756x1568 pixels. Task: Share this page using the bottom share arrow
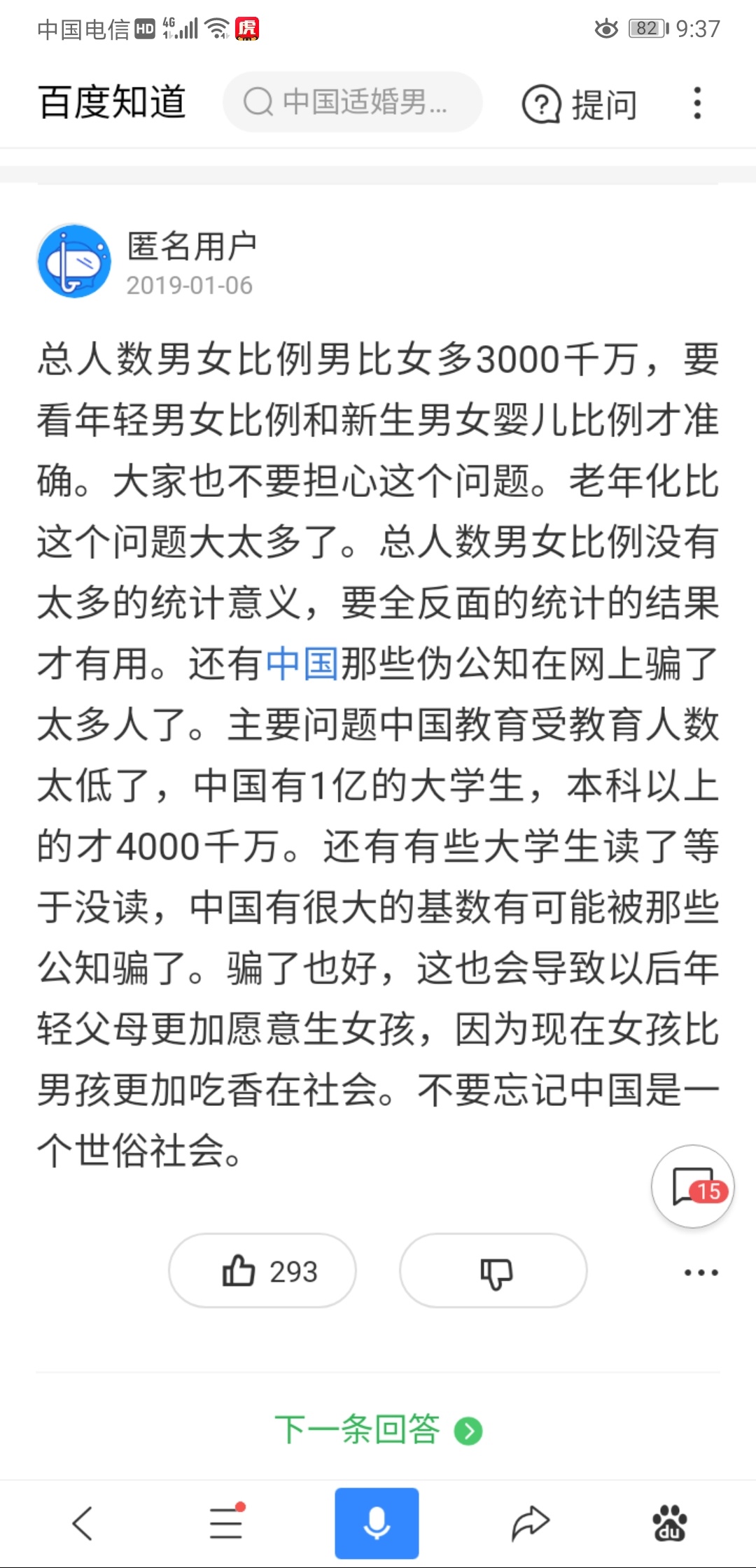click(530, 1523)
